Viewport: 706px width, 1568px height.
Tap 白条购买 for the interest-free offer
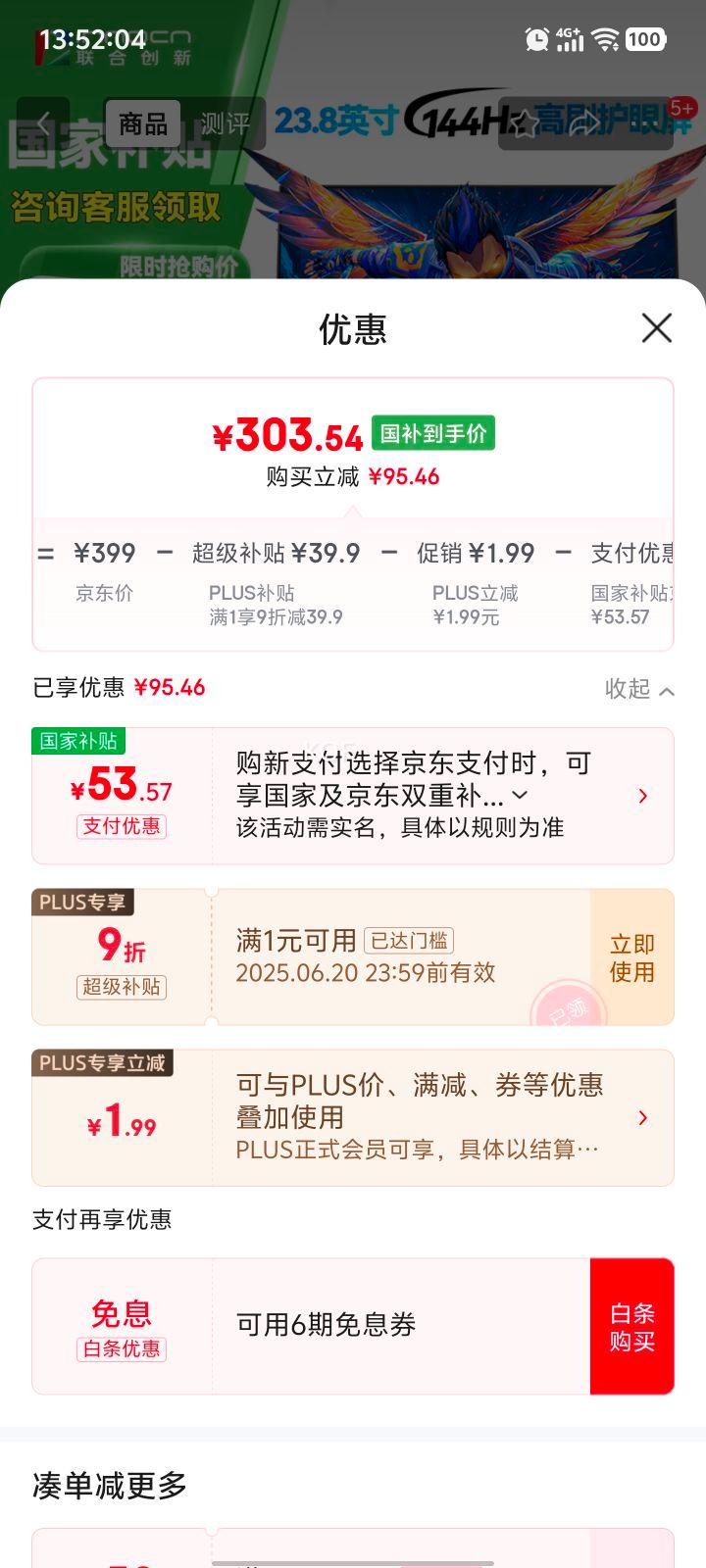click(631, 1326)
